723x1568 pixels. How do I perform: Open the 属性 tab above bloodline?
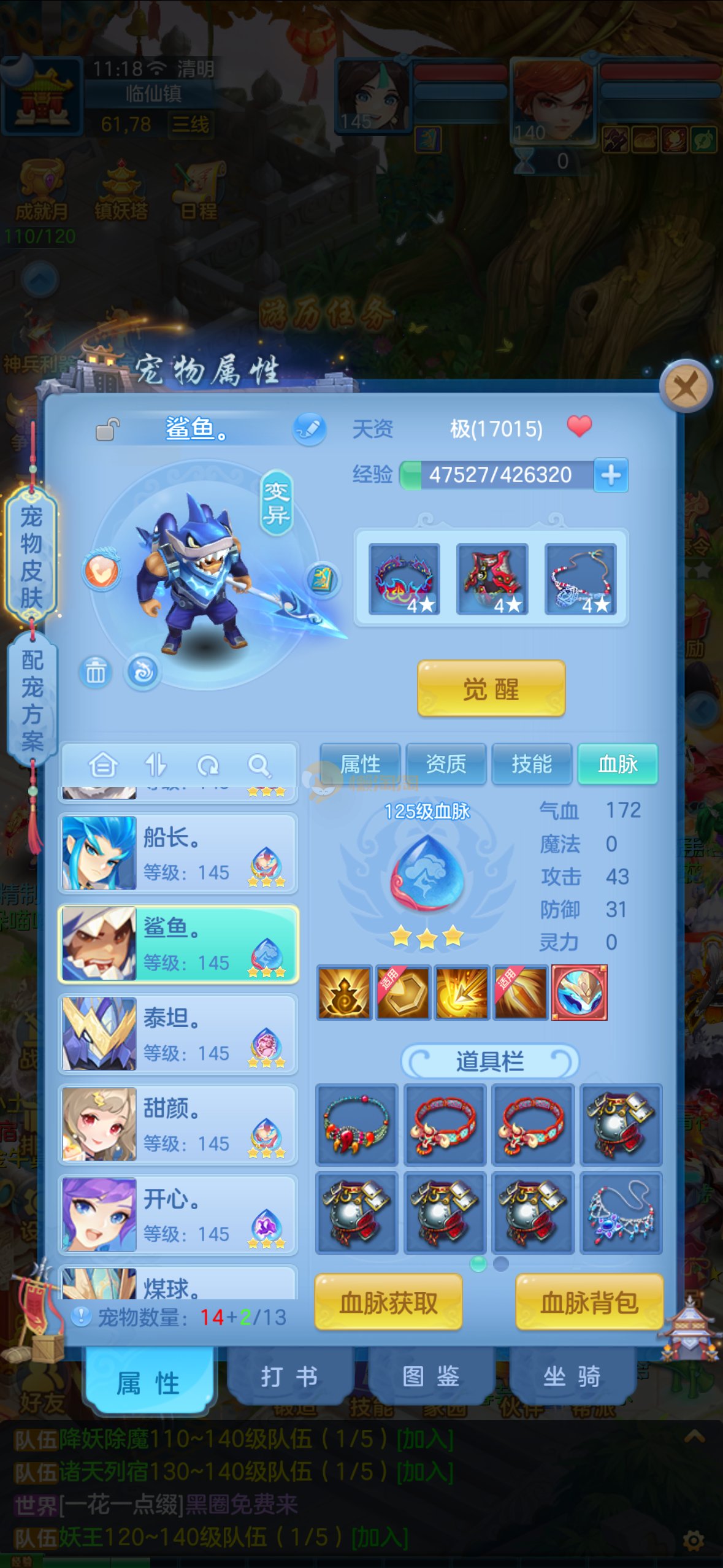[x=361, y=764]
